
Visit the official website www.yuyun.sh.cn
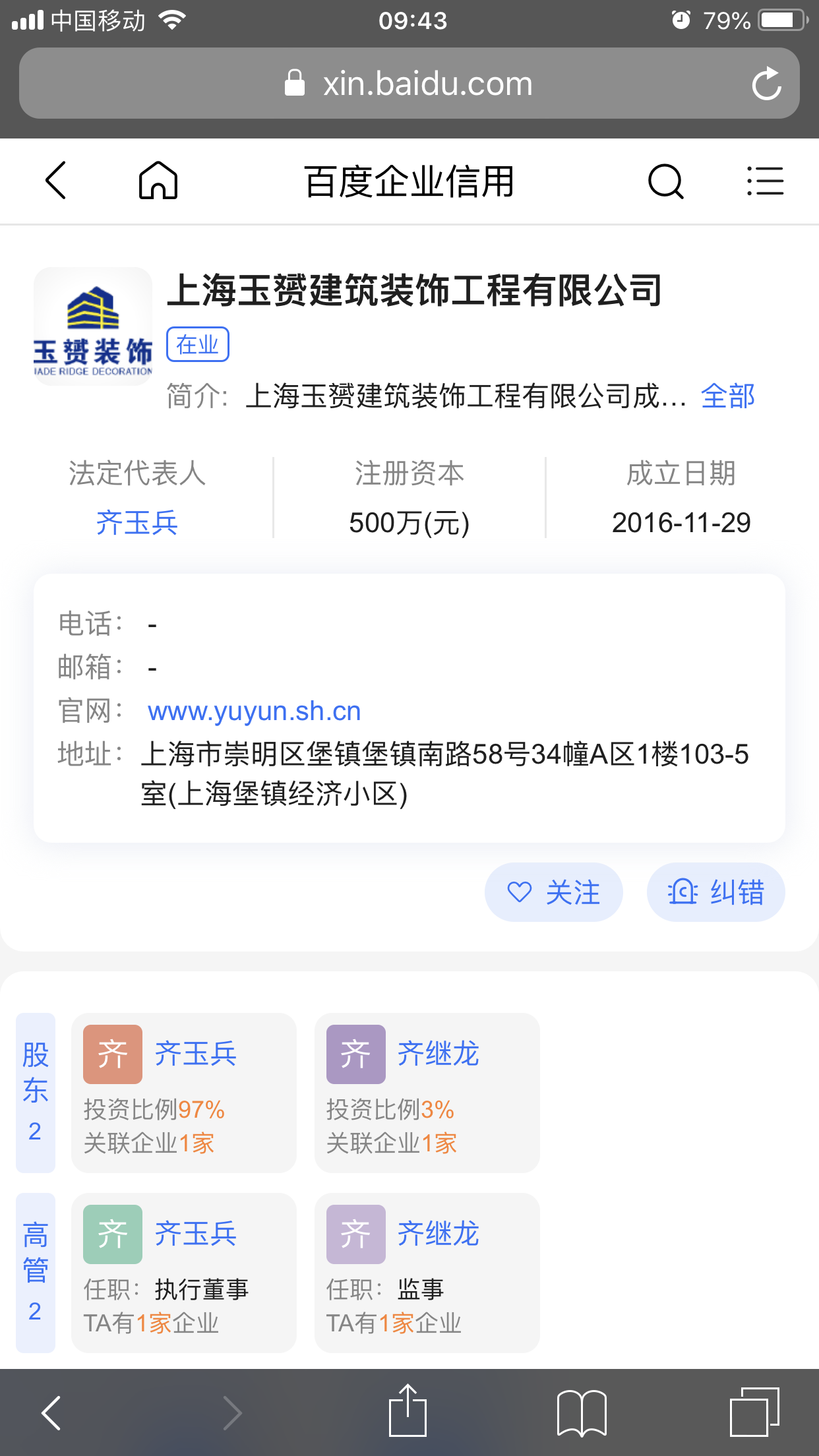pos(255,712)
